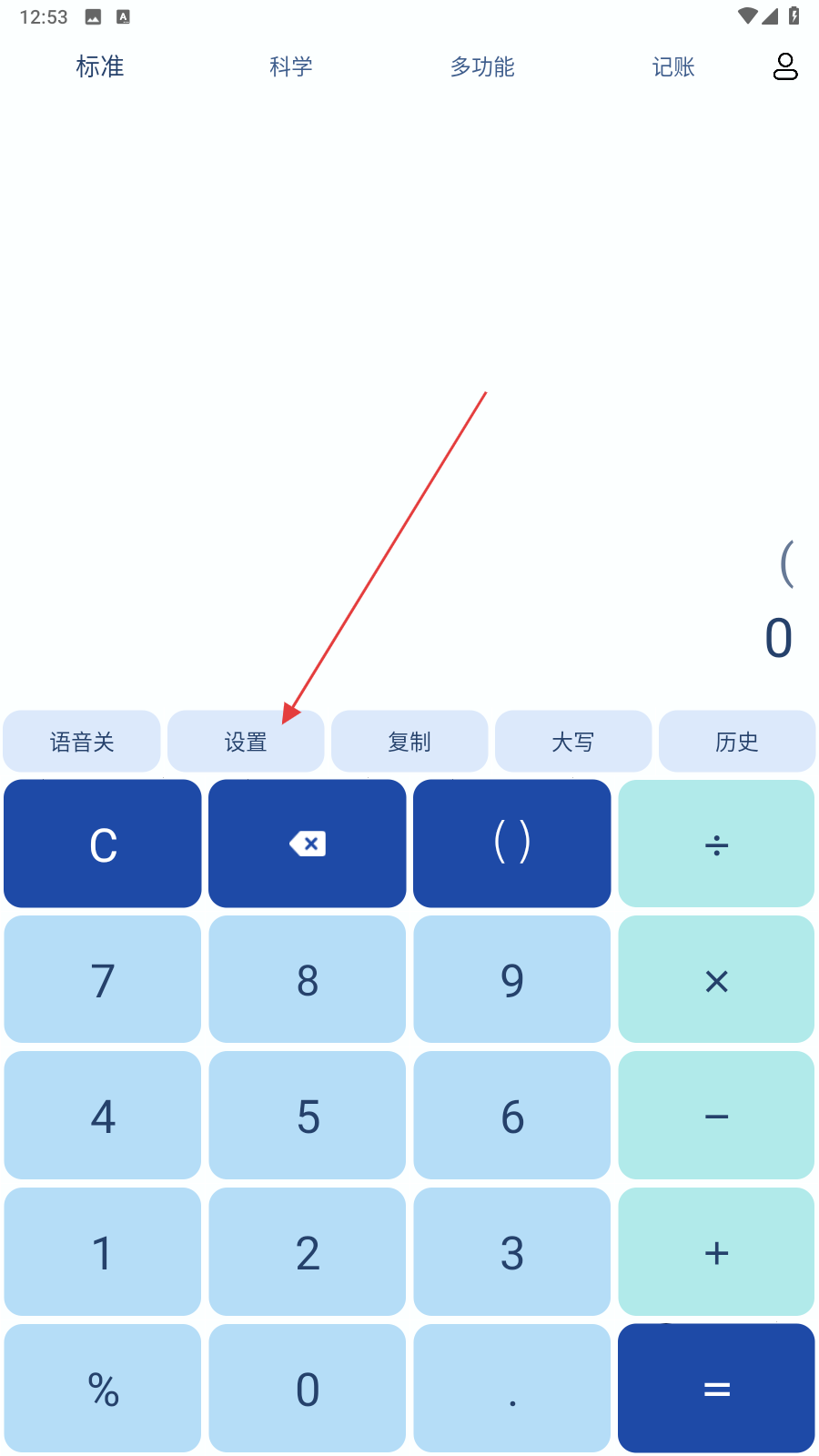This screenshot has height=1456, width=819.
Task: Enter the digit 5
Action: pyautogui.click(x=308, y=1116)
